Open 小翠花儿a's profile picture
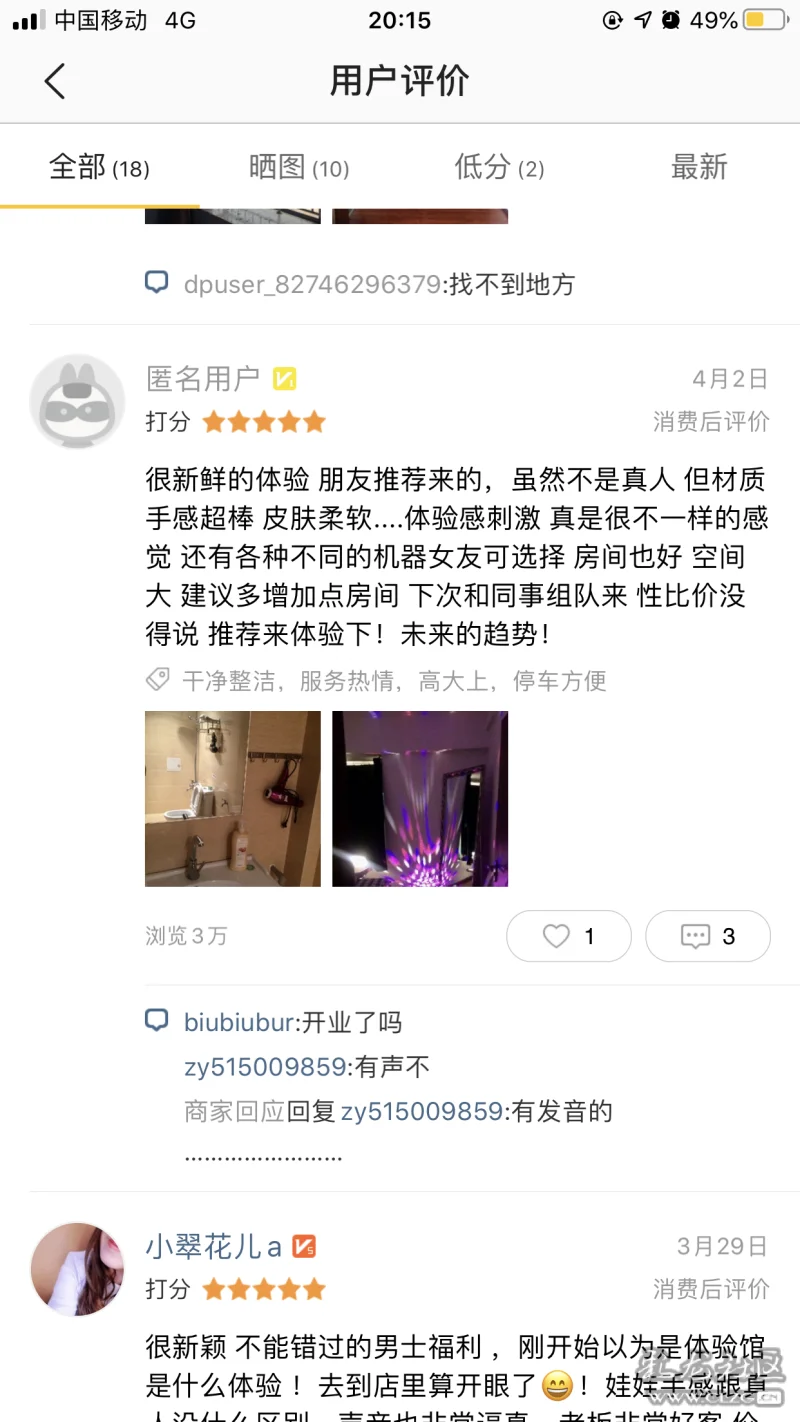The image size is (800, 1422). pos(77,1269)
